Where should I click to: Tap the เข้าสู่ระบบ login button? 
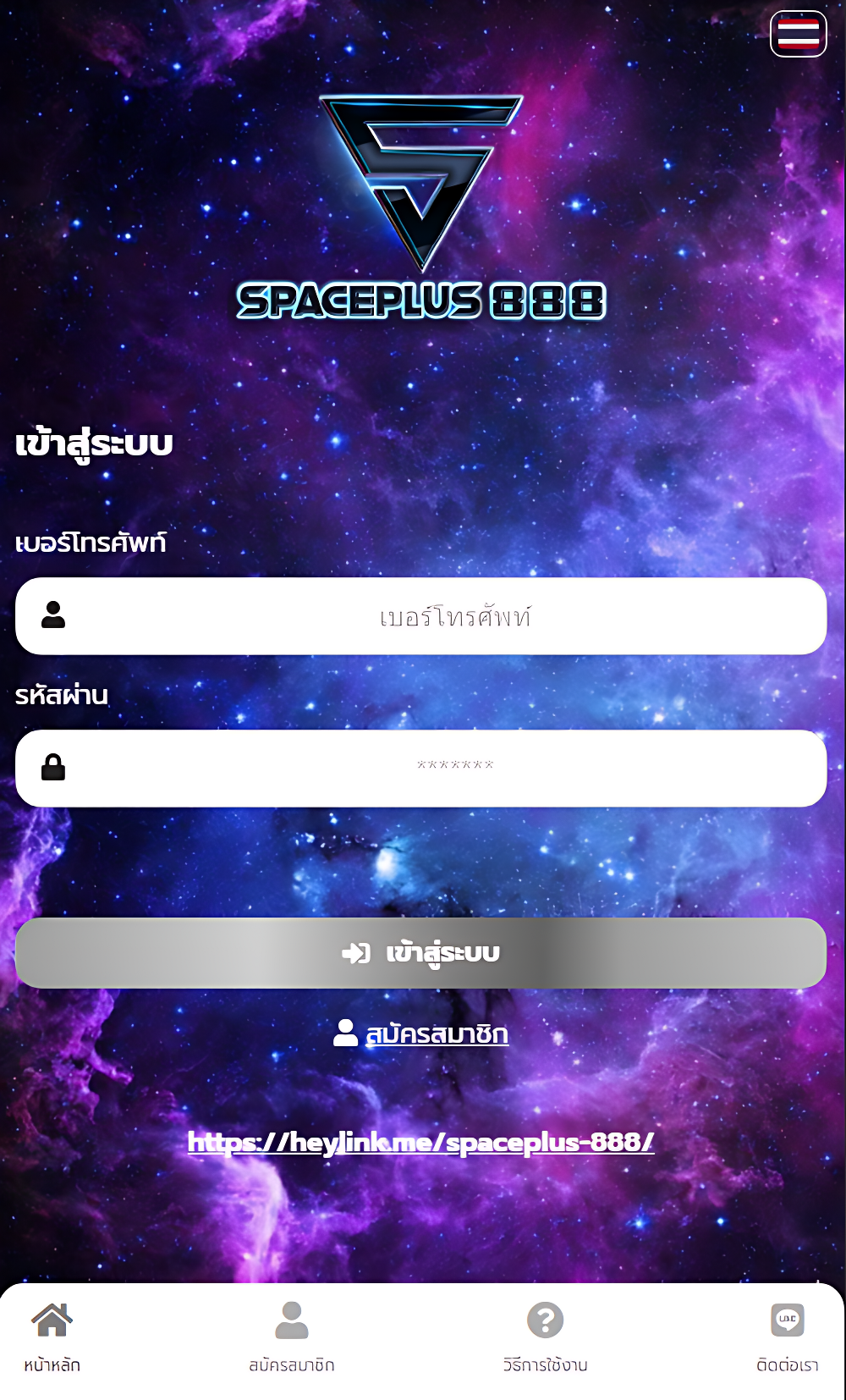(420, 953)
